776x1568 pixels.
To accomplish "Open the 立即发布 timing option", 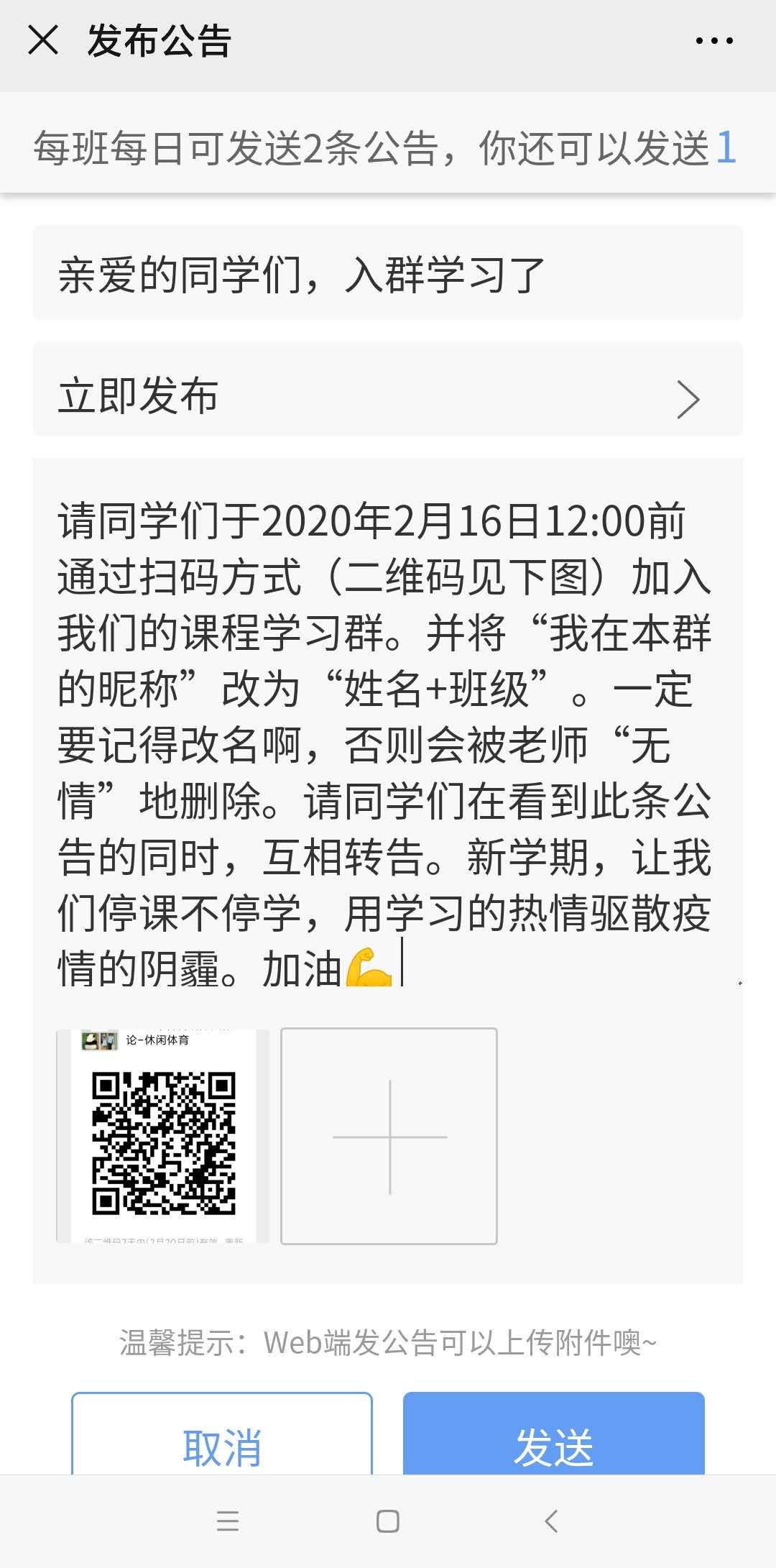I will 388,396.
